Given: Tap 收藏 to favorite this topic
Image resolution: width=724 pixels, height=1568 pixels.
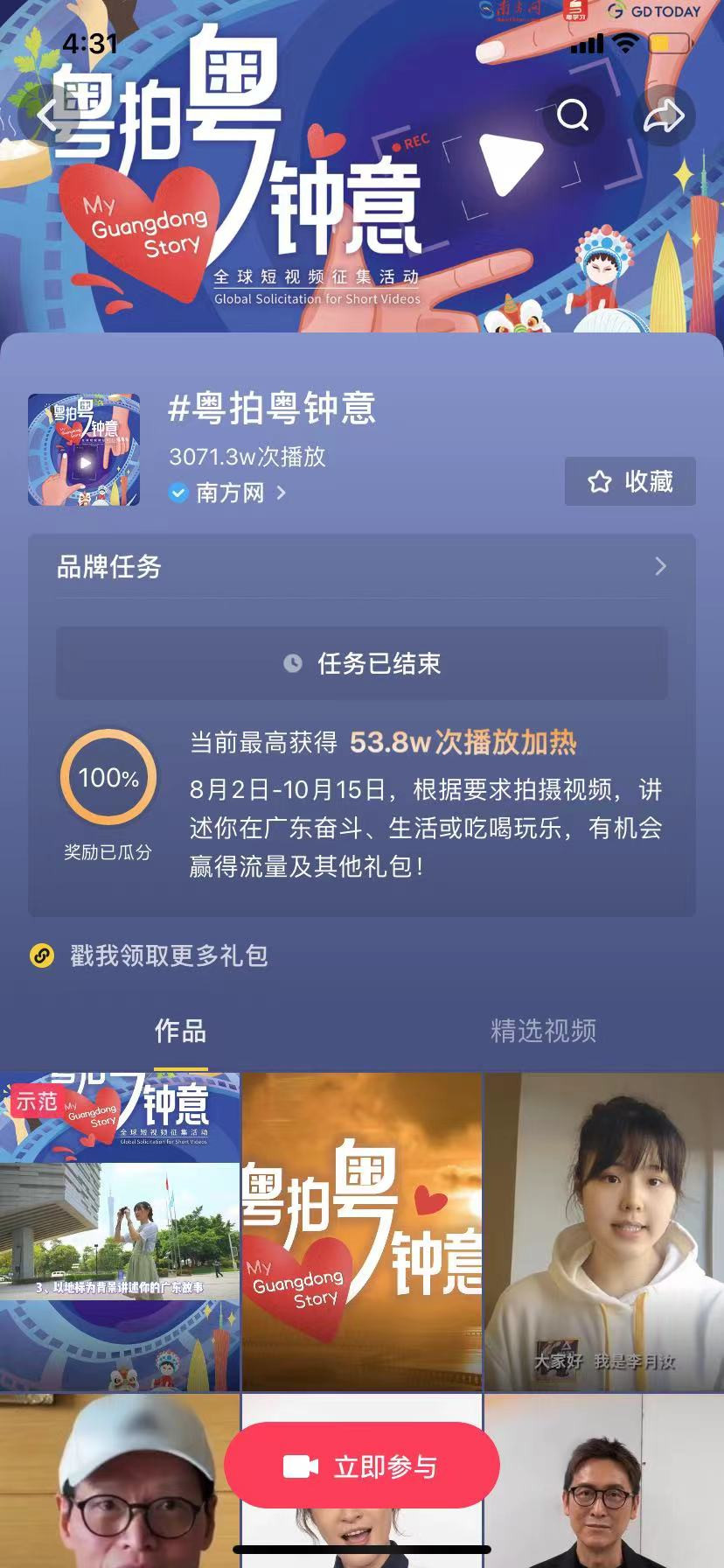Looking at the screenshot, I should click(x=630, y=481).
